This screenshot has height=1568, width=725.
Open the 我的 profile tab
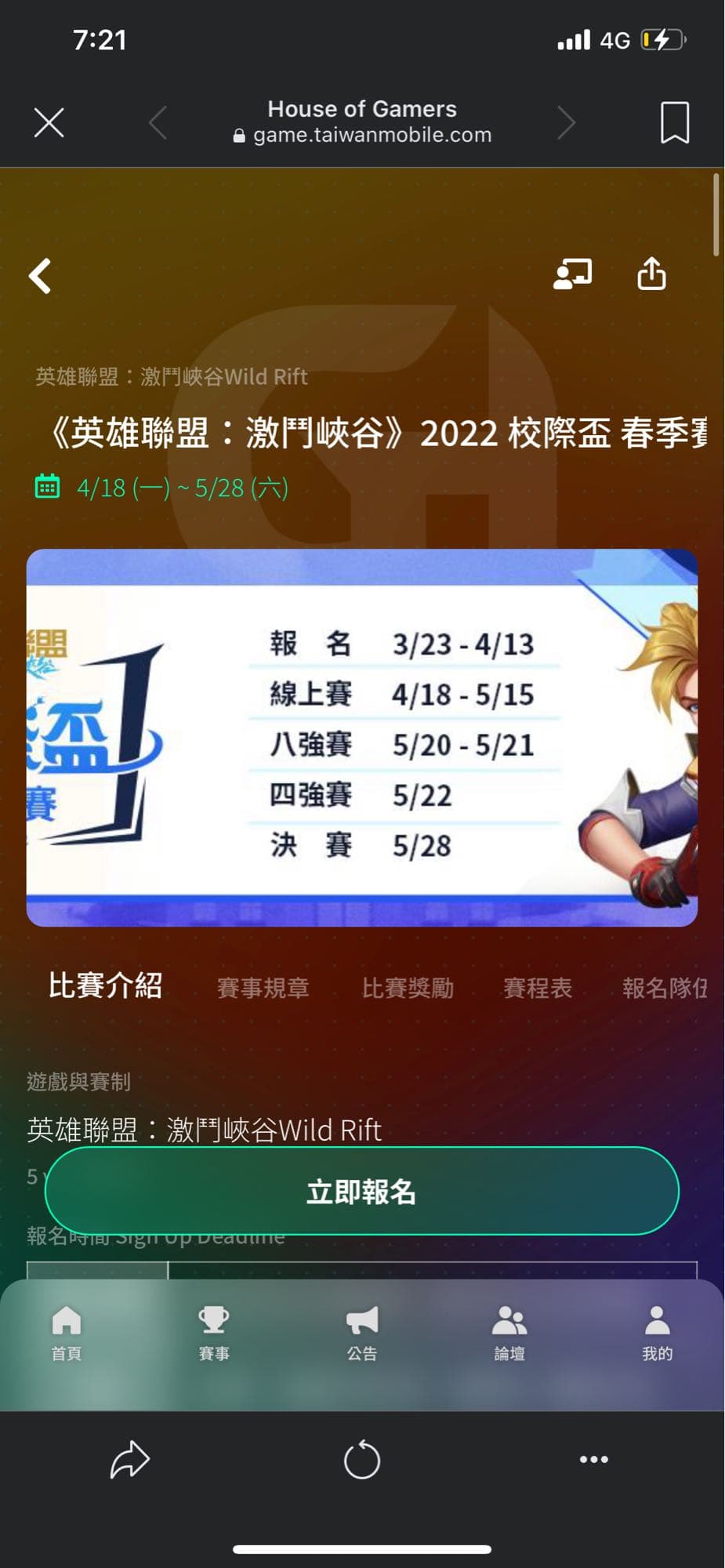click(657, 1333)
